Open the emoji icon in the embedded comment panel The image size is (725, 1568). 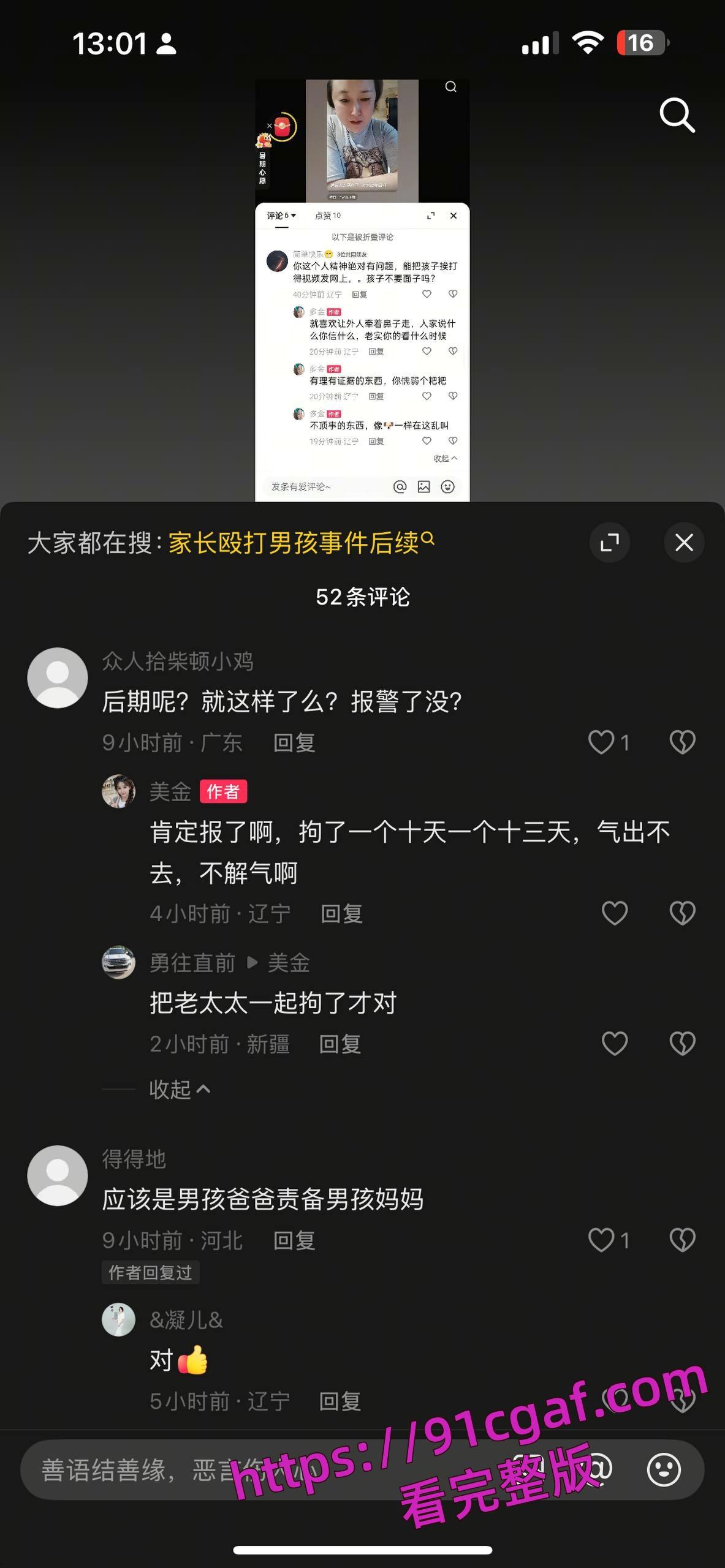click(448, 486)
